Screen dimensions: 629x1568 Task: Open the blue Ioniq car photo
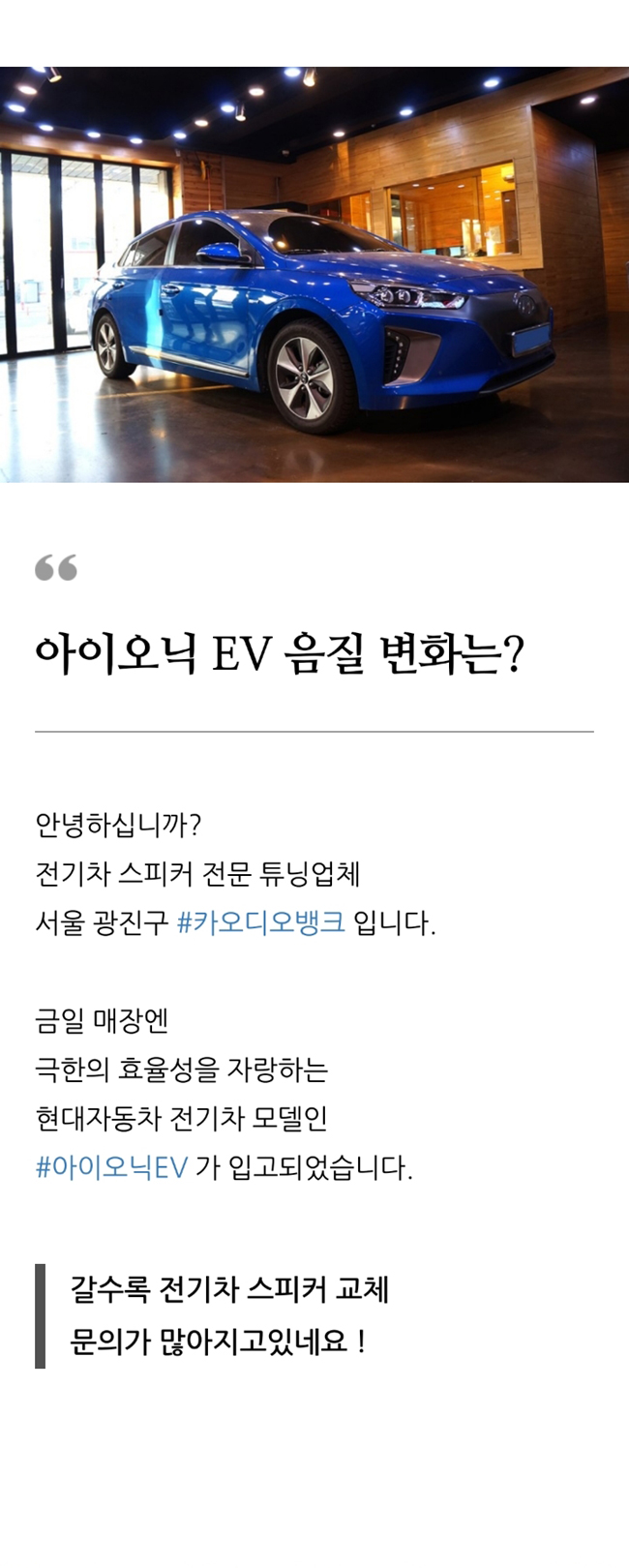314,275
